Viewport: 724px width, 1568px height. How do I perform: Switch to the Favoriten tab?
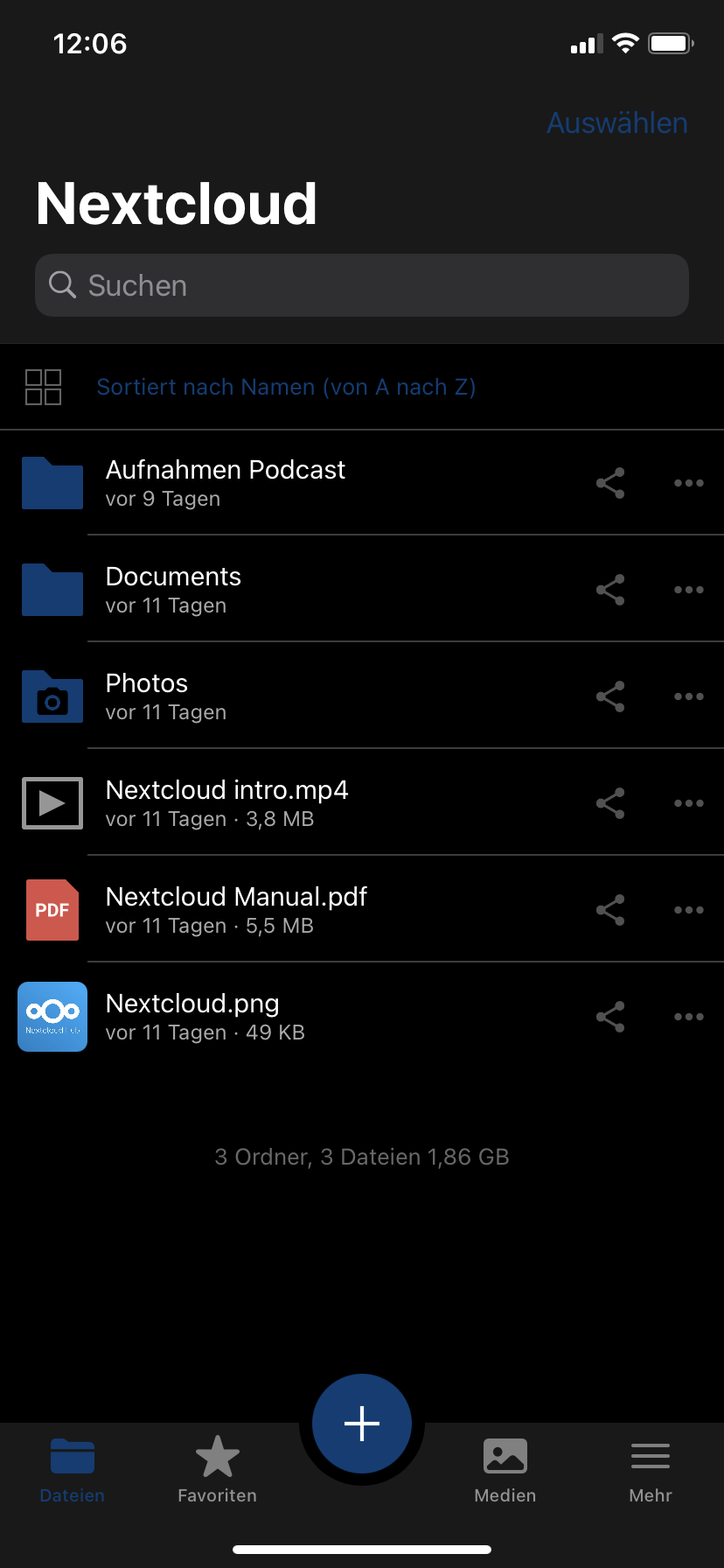(217, 1470)
